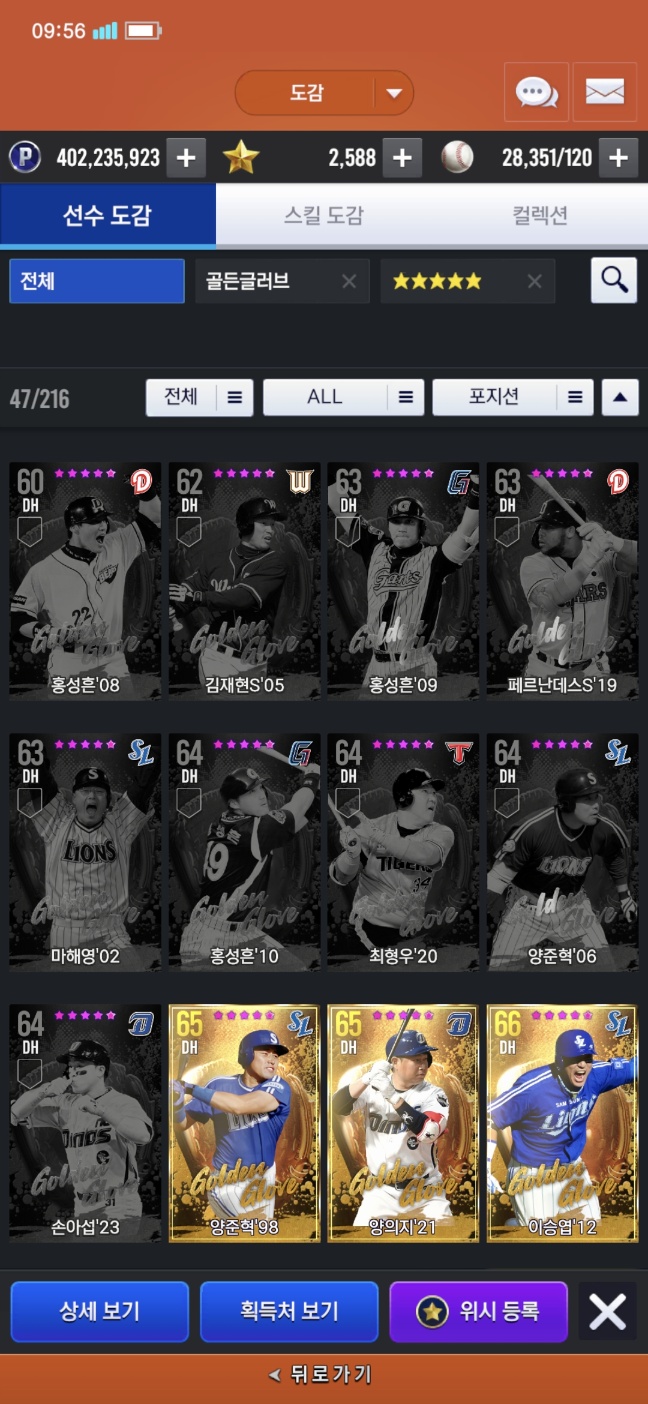Tap 획득처 보기 button
The height and width of the screenshot is (1404, 648).
pos(289,1311)
